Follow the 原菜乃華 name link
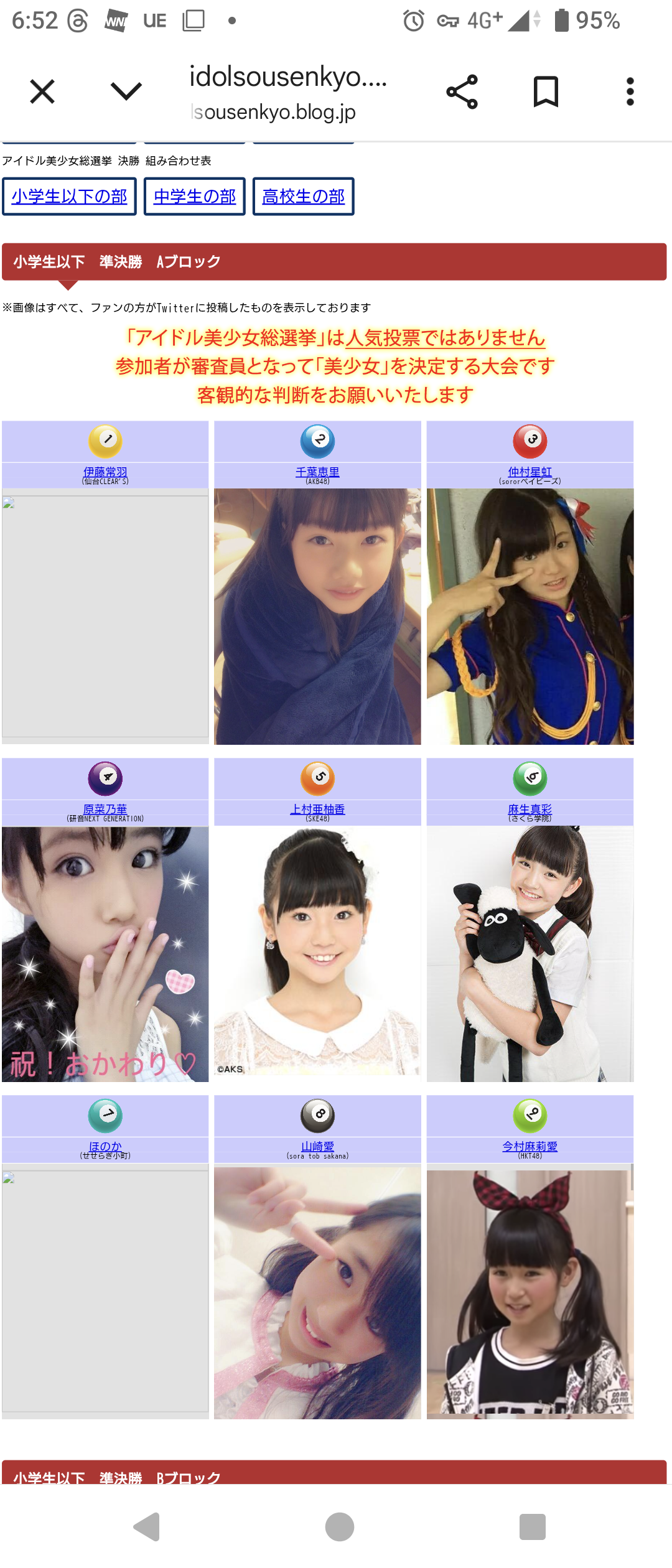 105,809
